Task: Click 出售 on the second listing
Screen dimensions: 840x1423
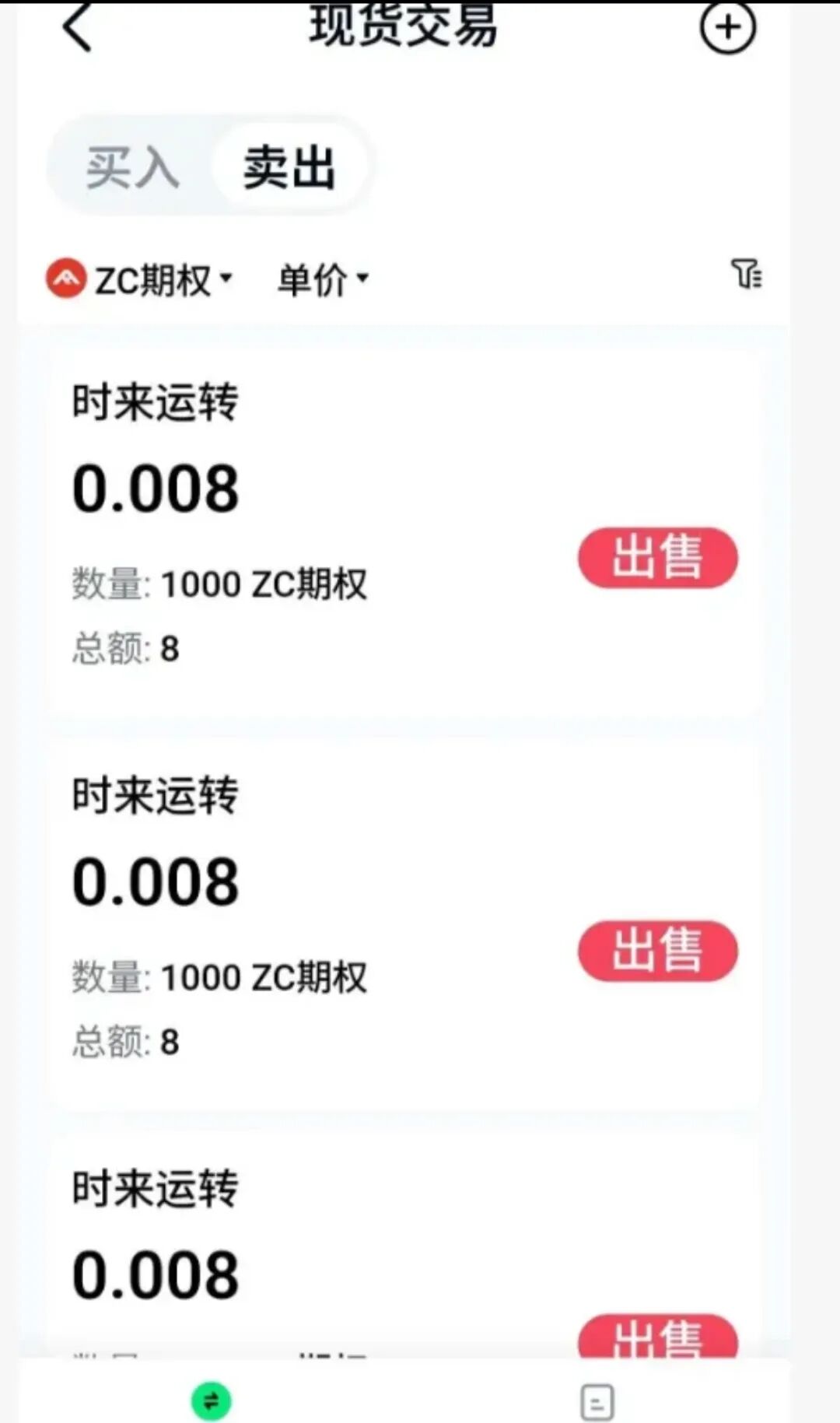Action: tap(657, 950)
